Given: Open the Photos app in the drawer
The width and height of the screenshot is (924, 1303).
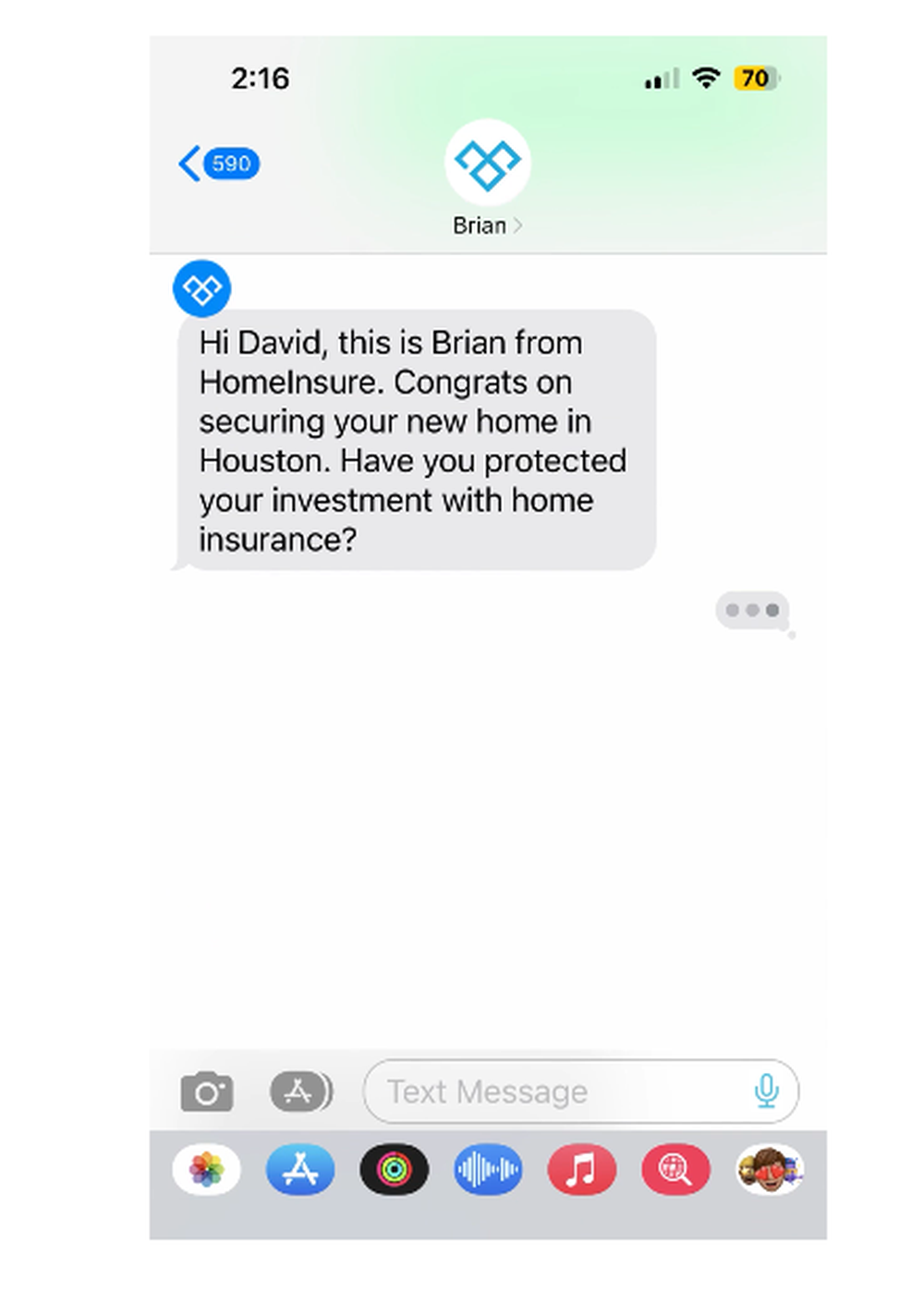Looking at the screenshot, I should [207, 1170].
